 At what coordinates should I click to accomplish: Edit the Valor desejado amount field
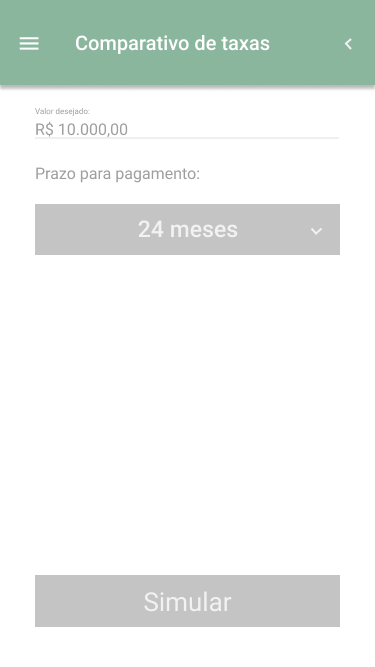pyautogui.click(x=187, y=129)
